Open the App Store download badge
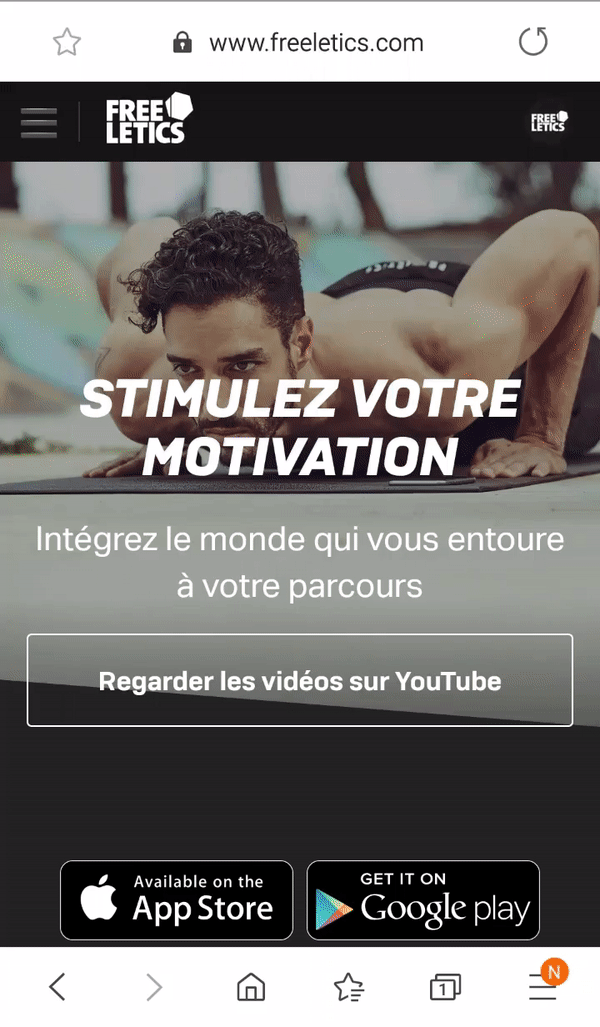This screenshot has width=600, height=1027. [x=177, y=900]
